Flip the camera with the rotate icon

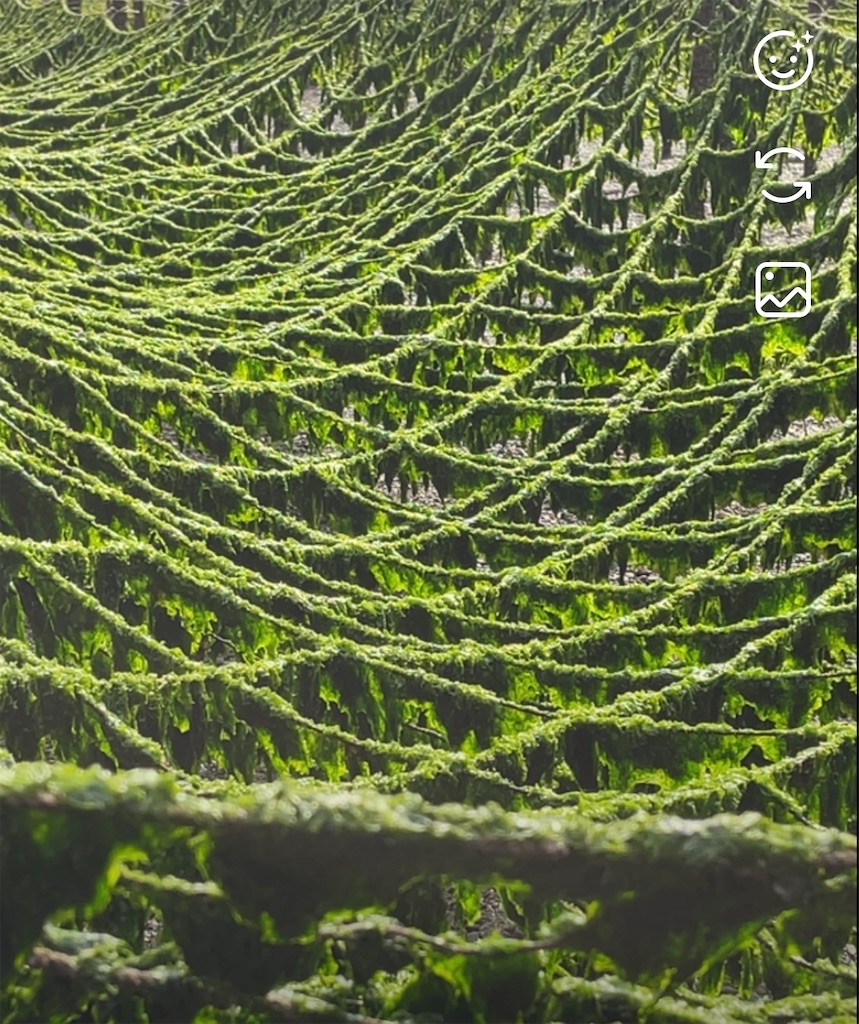click(x=782, y=175)
